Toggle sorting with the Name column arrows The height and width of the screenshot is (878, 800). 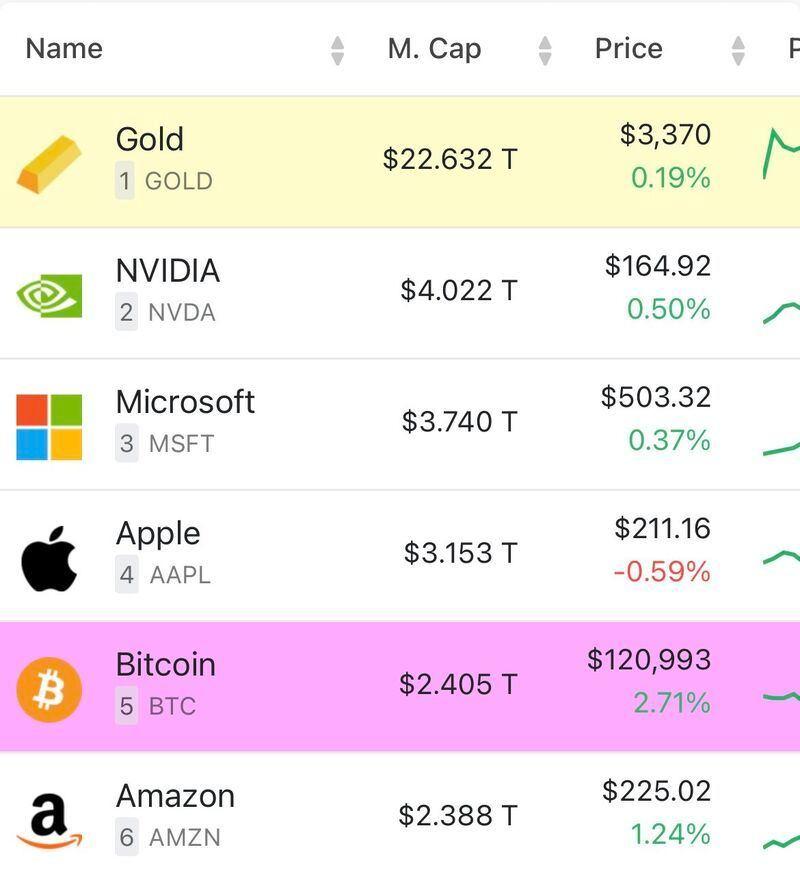point(336,48)
